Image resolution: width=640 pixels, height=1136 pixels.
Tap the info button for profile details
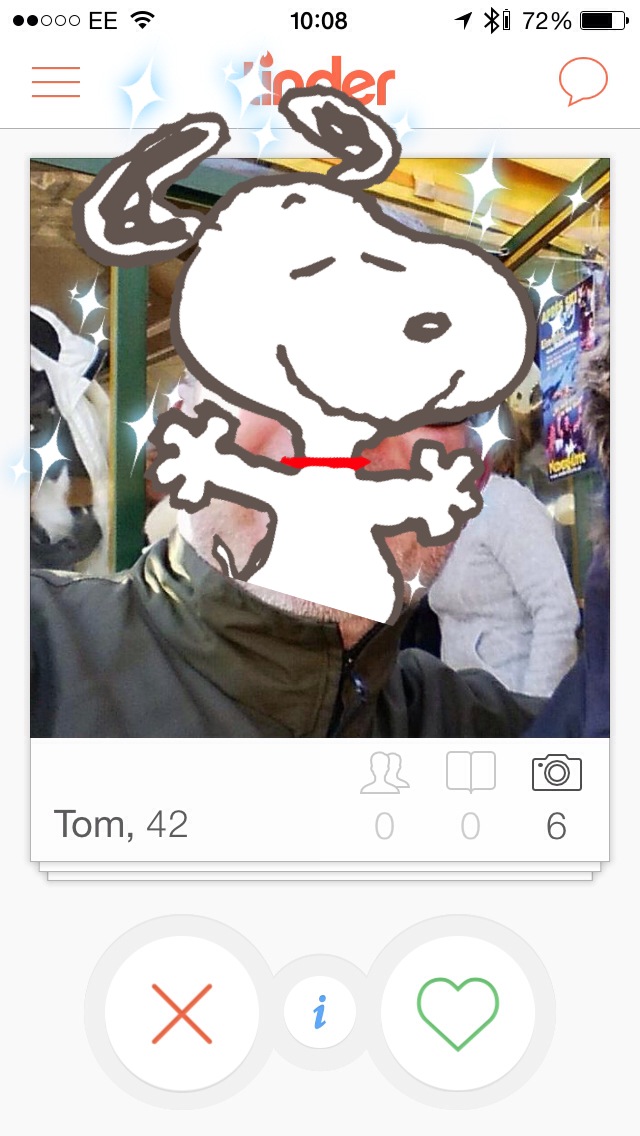pyautogui.click(x=320, y=1012)
